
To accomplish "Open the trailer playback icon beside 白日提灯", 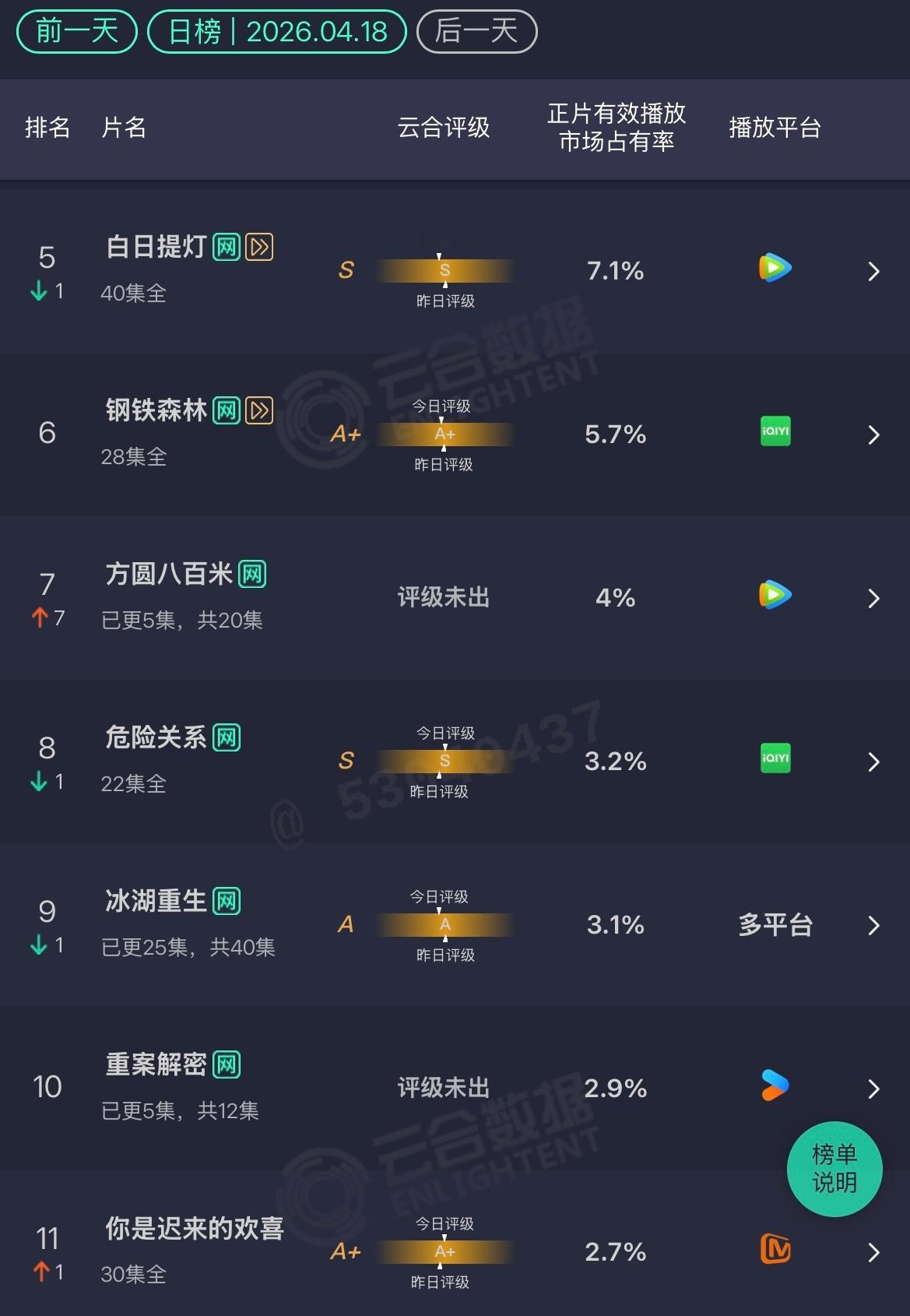I will click(259, 247).
